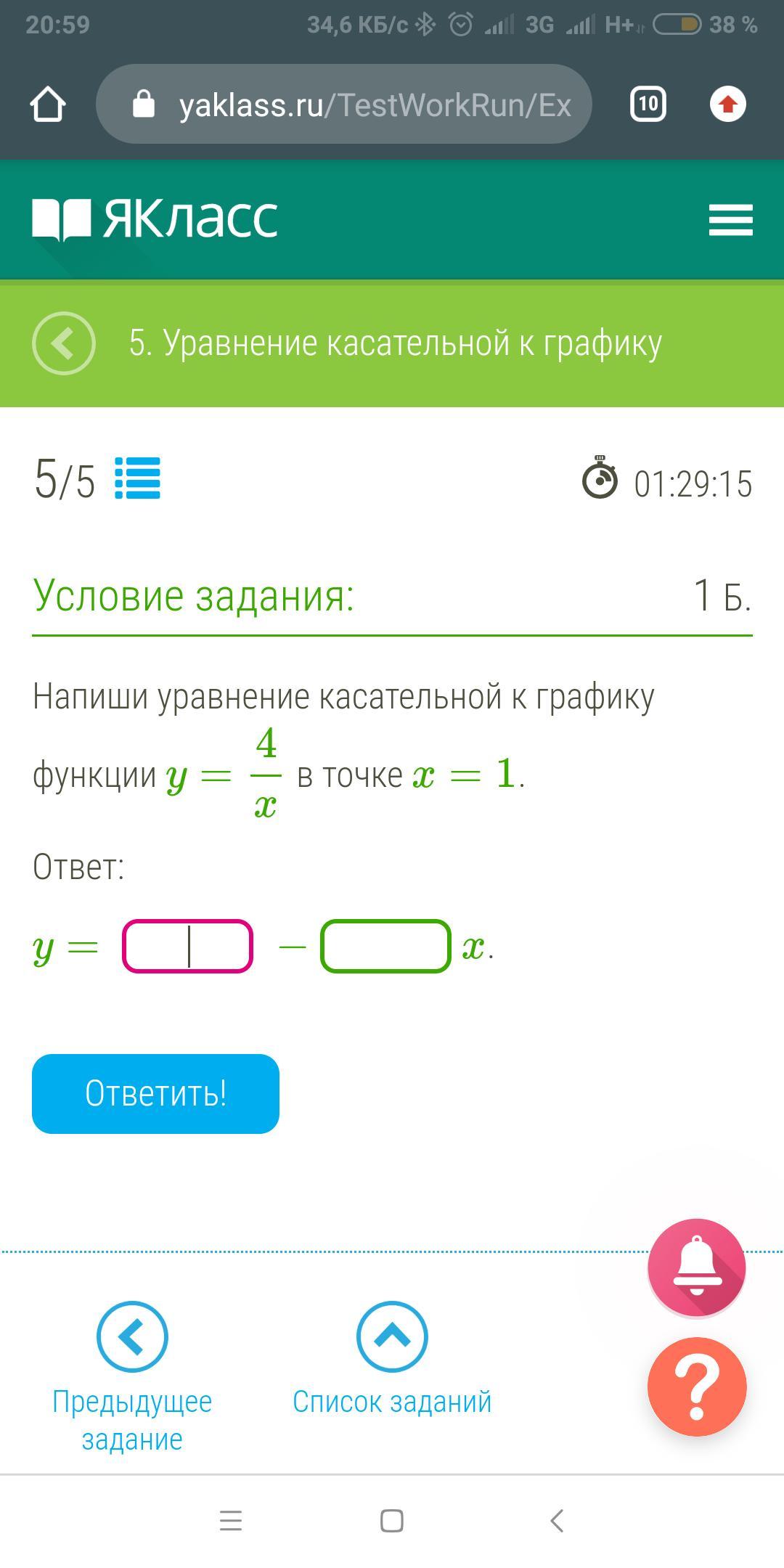
Task: Go to Предыдущее задание
Action: pos(132,1377)
